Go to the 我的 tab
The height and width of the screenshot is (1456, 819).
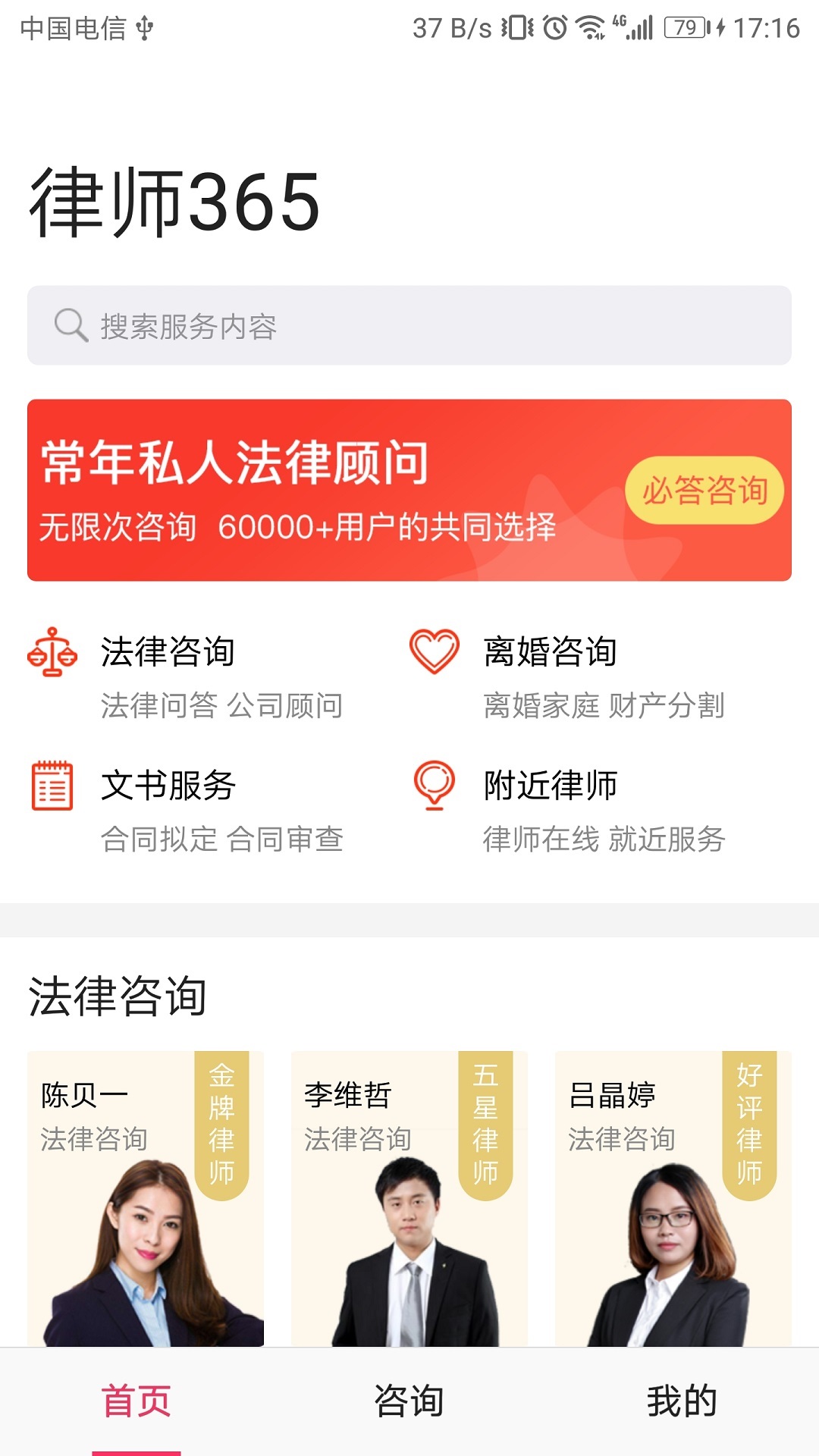682,1401
